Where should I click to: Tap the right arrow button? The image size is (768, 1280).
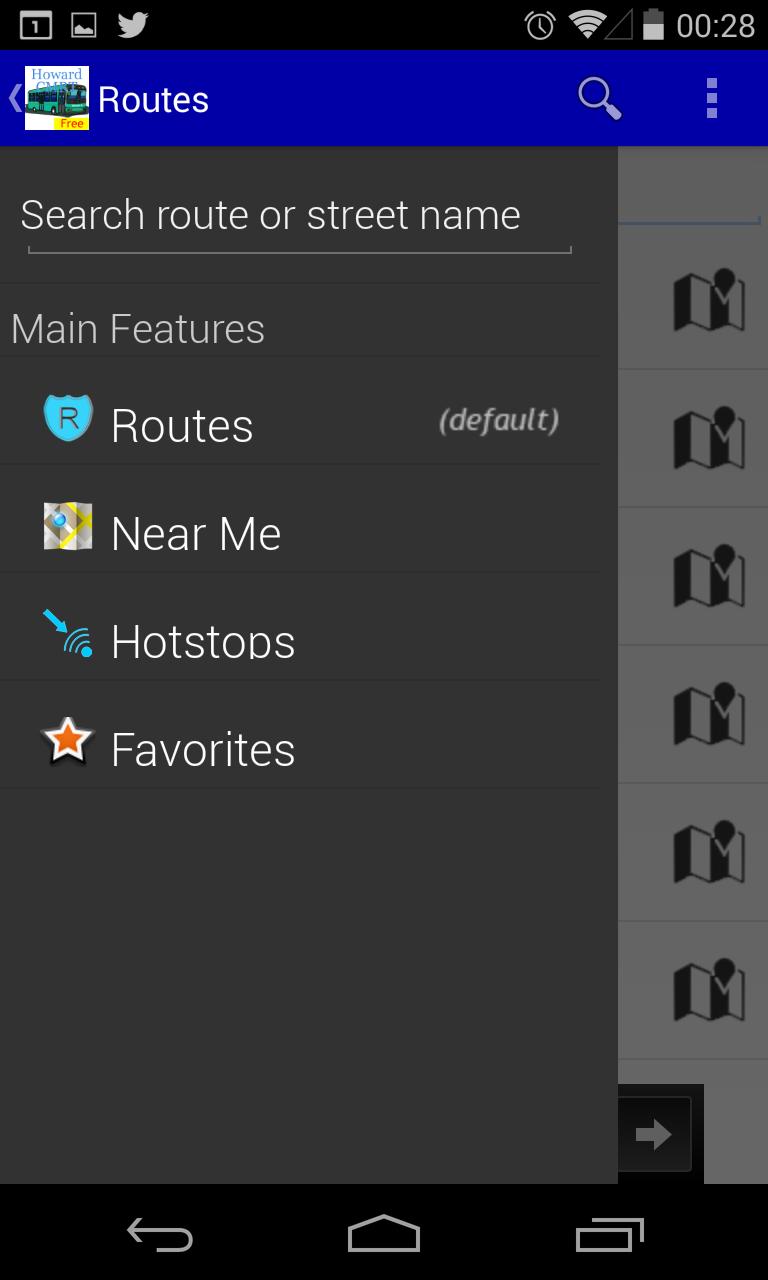coord(655,1133)
